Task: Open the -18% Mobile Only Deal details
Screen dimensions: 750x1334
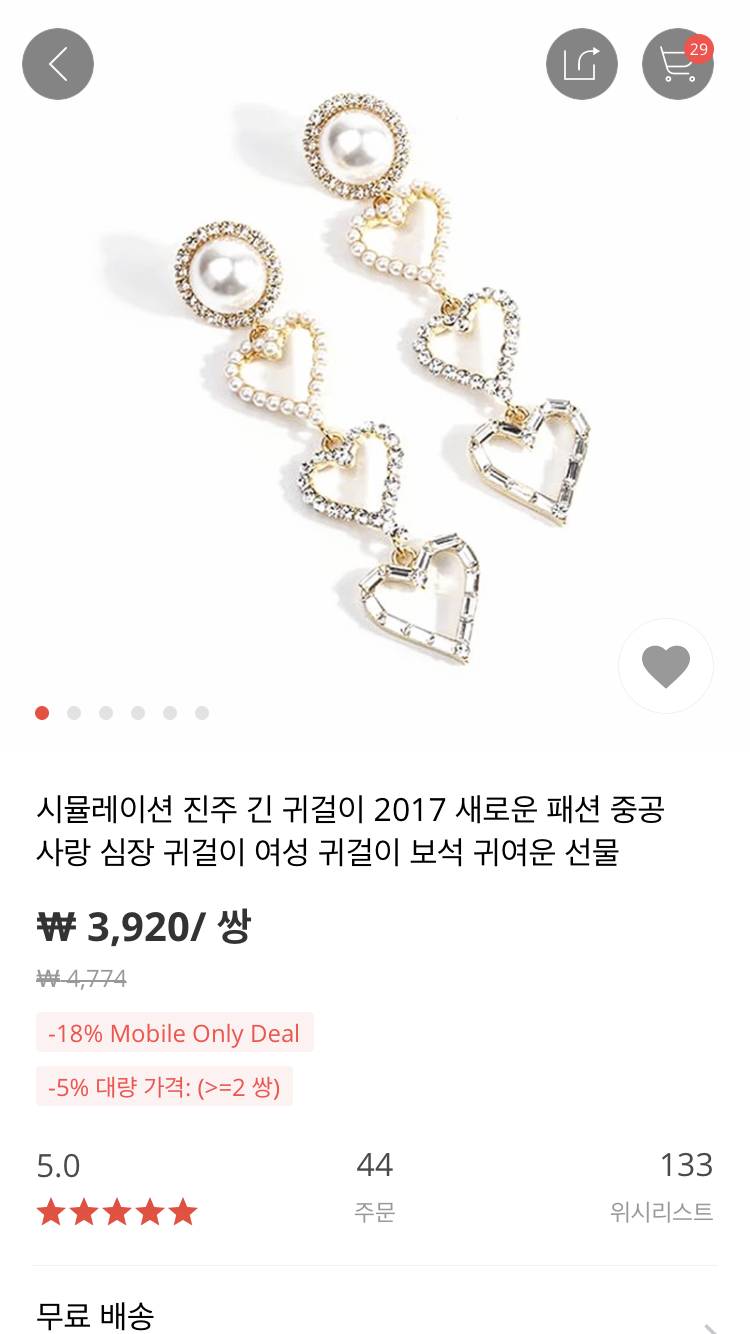Action: pyautogui.click(x=175, y=1034)
